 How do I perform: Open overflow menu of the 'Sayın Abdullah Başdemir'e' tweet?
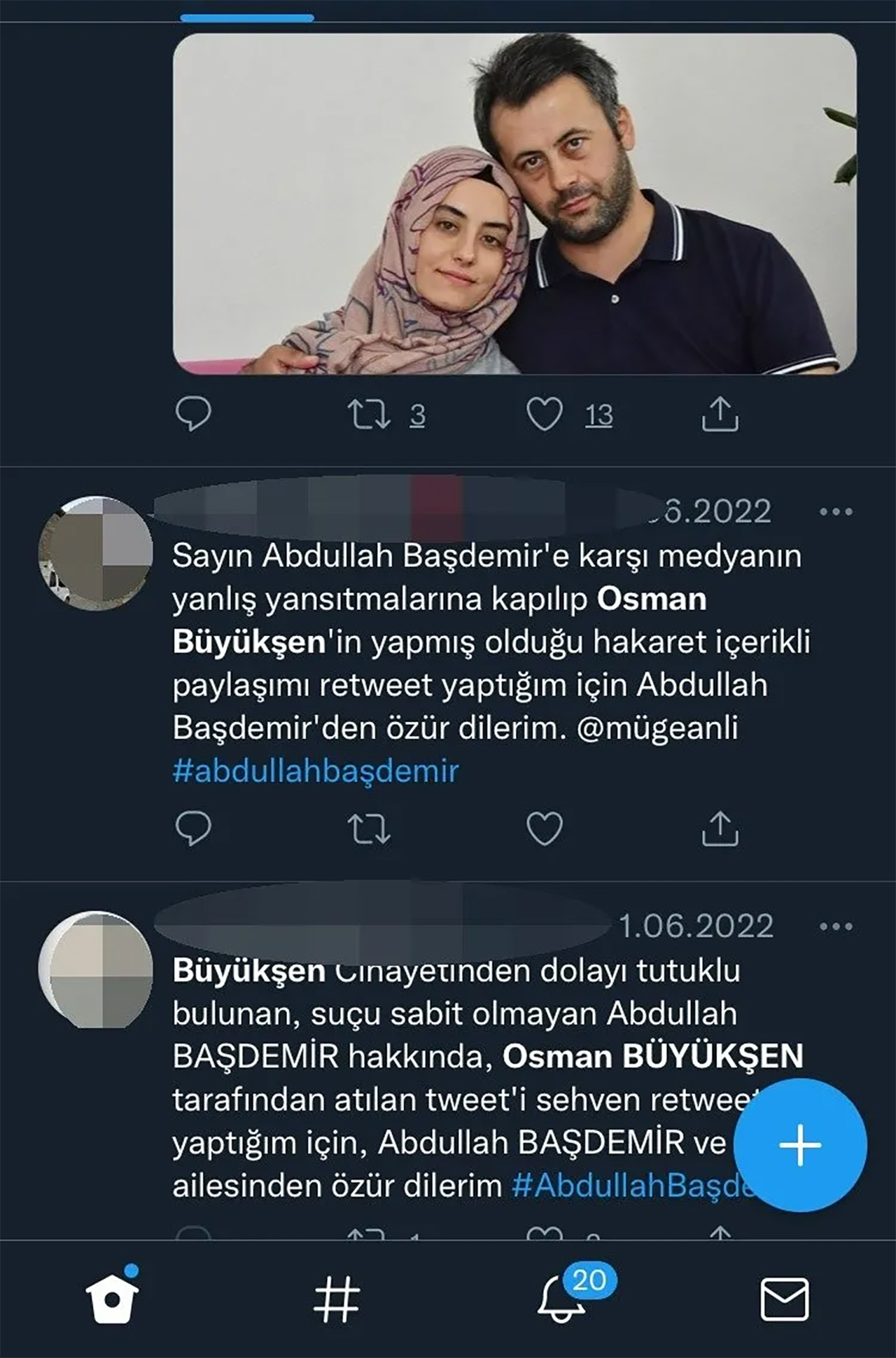coord(836,512)
